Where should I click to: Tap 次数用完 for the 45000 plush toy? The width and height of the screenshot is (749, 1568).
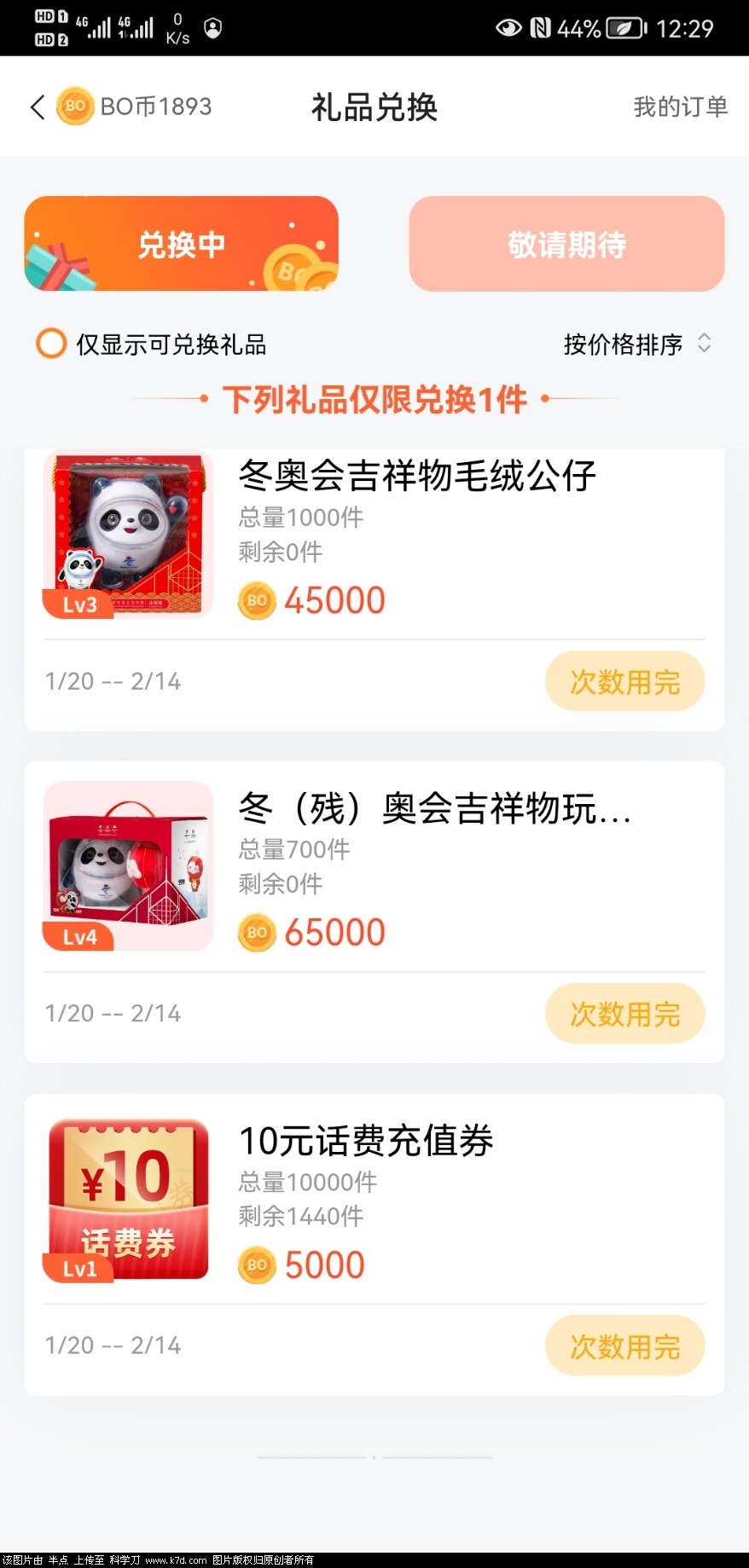coord(624,682)
